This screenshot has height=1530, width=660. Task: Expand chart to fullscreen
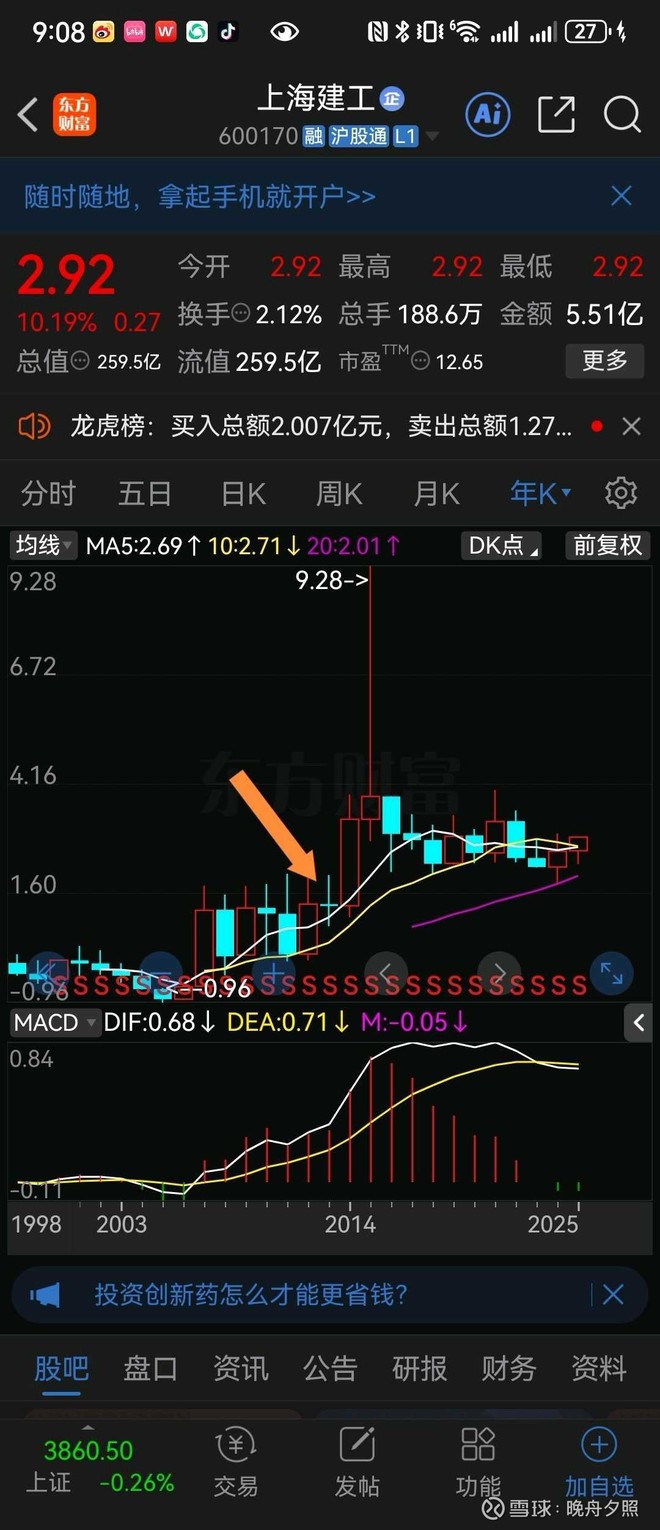point(612,972)
